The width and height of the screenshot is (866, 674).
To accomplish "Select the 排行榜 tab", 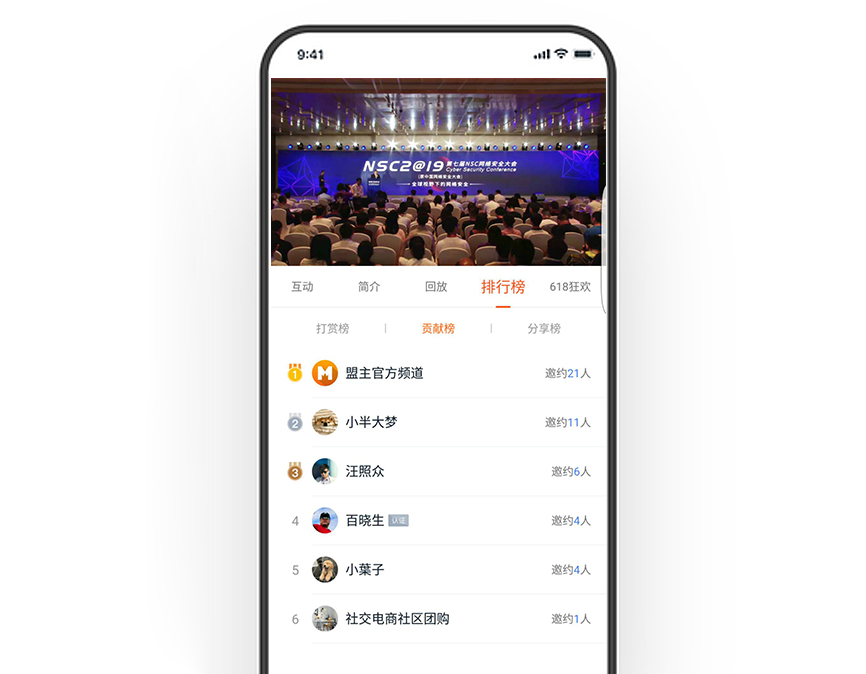I will click(x=503, y=287).
